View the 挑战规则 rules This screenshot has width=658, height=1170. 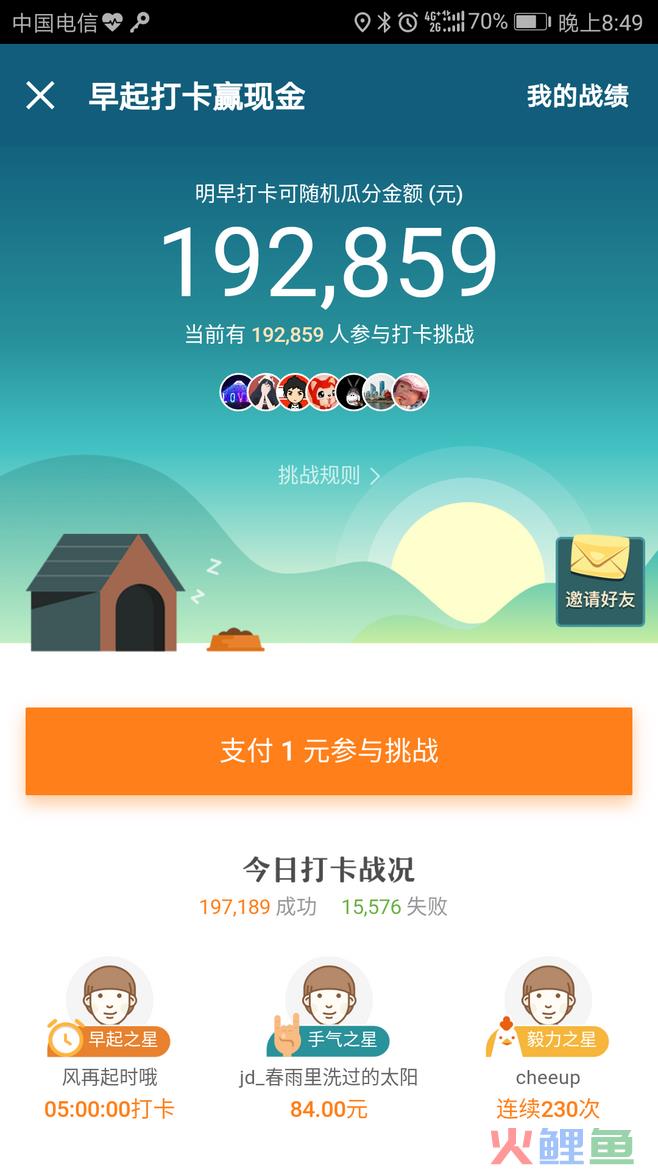coord(329,476)
